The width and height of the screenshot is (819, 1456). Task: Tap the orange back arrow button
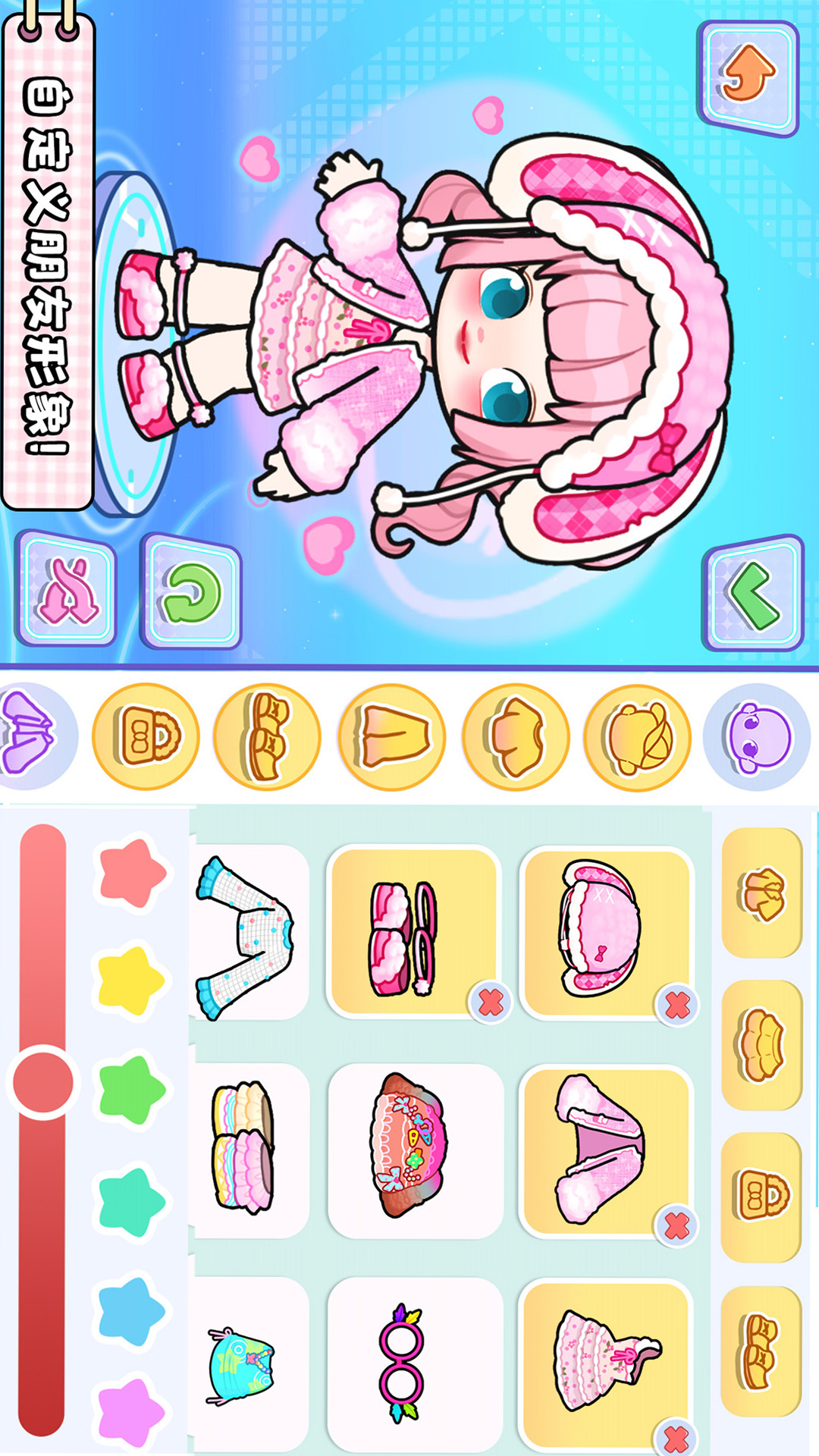coord(748,77)
